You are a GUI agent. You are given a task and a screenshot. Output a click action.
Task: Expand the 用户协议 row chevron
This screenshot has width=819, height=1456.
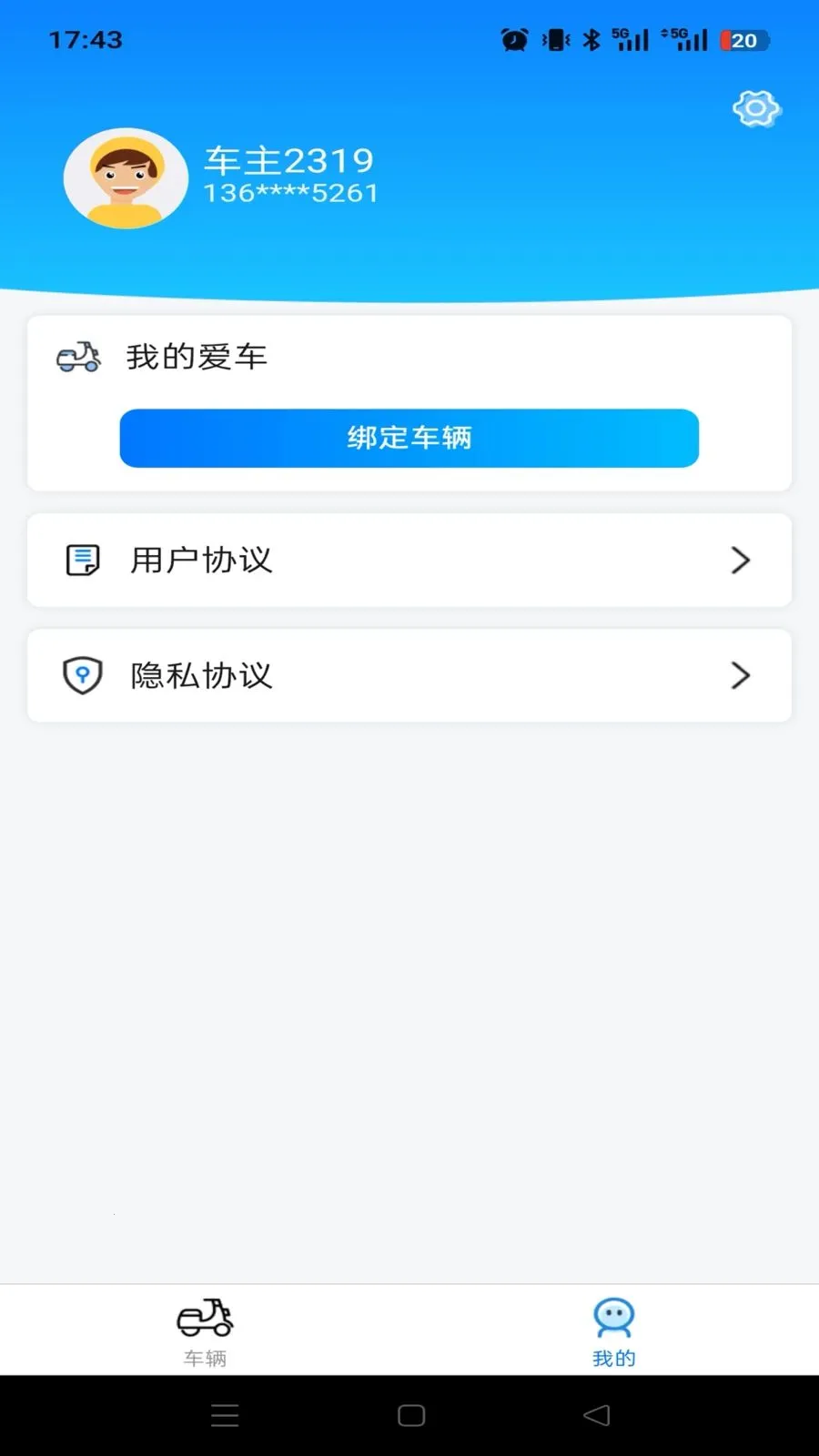[741, 561]
